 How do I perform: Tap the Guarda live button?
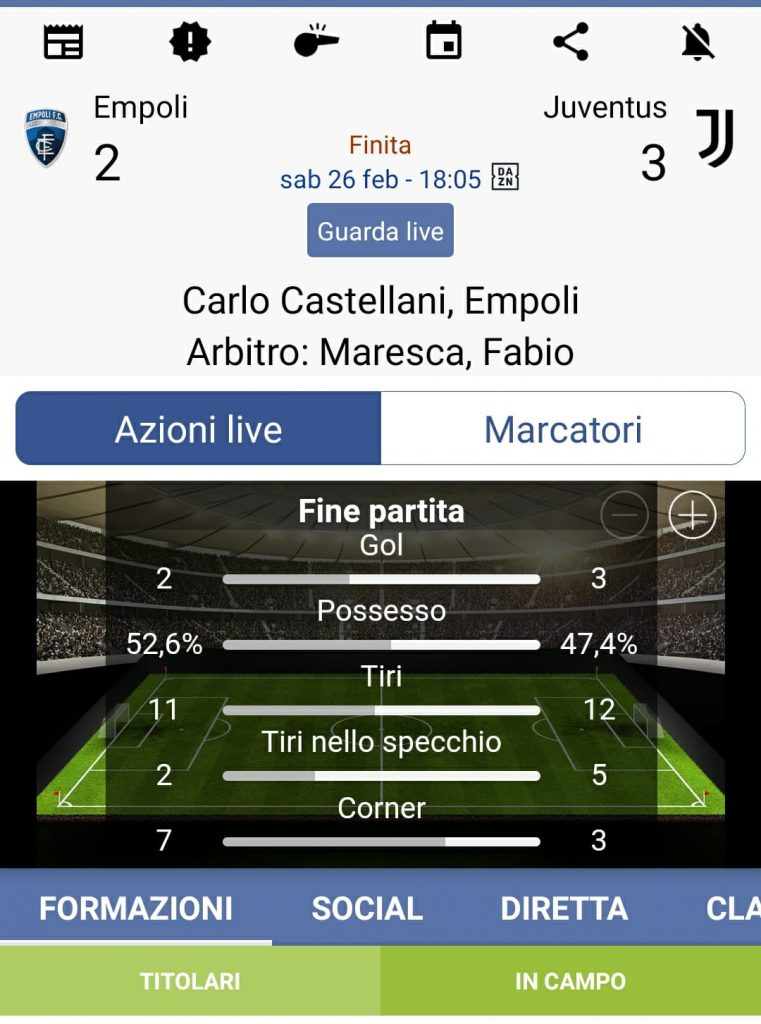[x=380, y=231]
